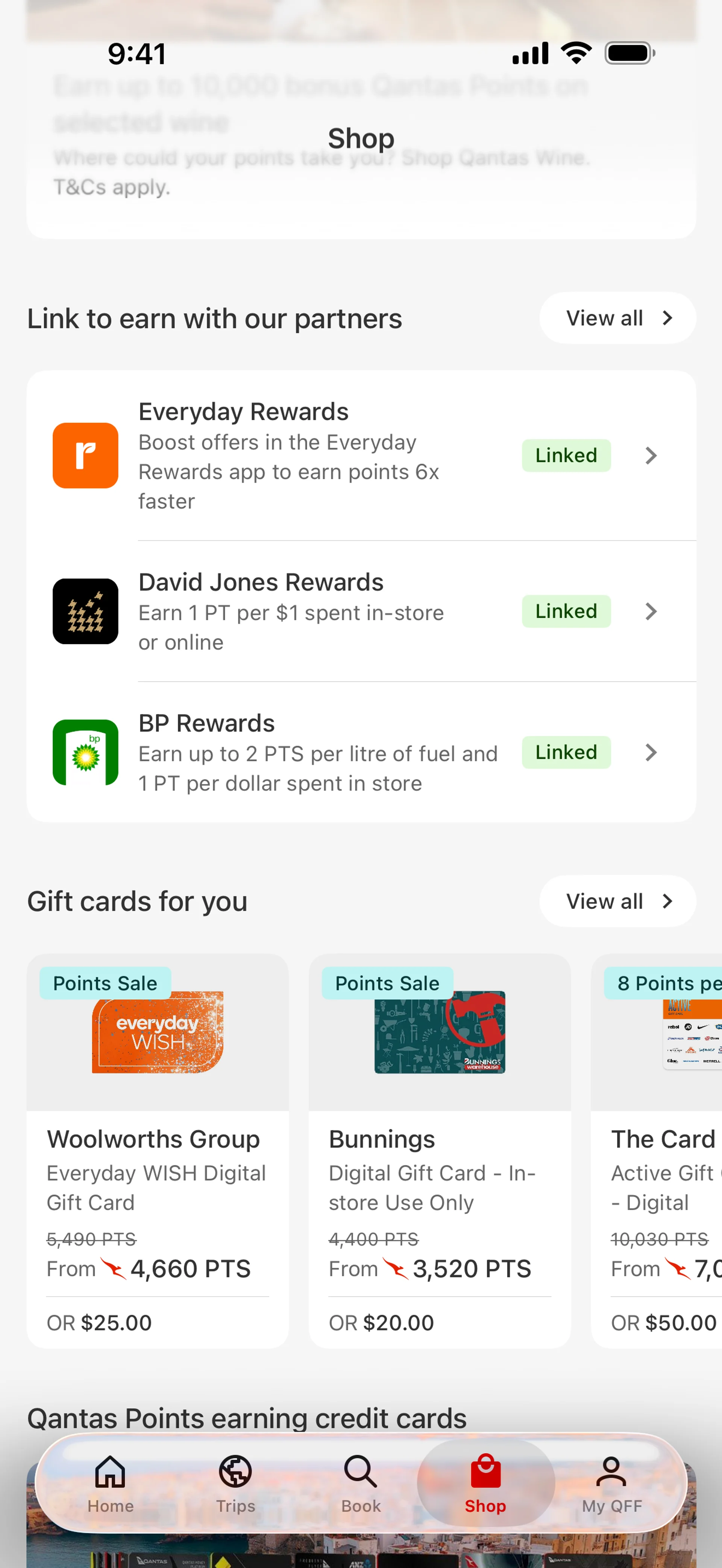The width and height of the screenshot is (722, 1568).
Task: View all partners to link and earn
Action: click(617, 318)
